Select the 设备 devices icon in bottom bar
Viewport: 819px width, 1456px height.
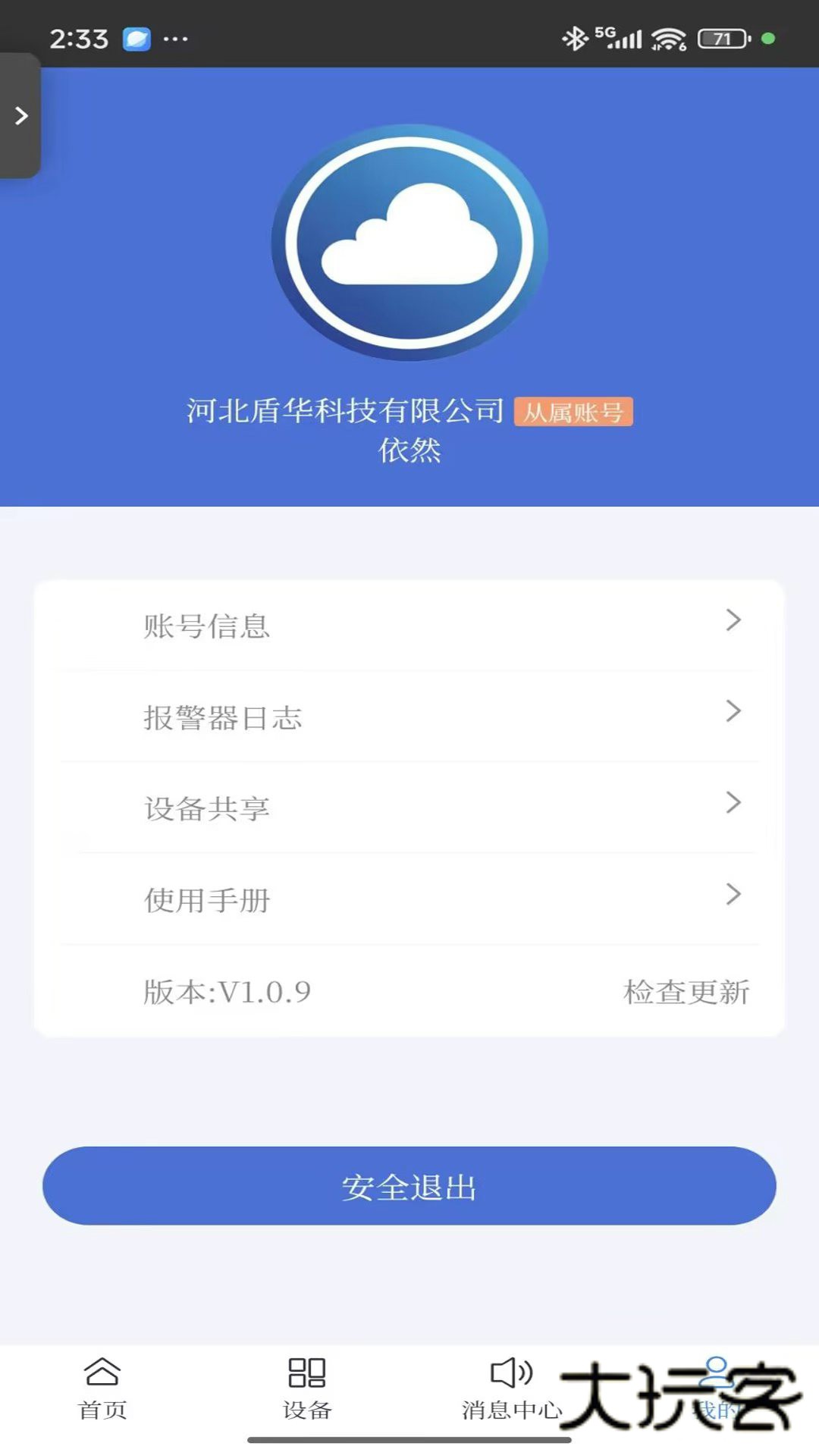[307, 1370]
